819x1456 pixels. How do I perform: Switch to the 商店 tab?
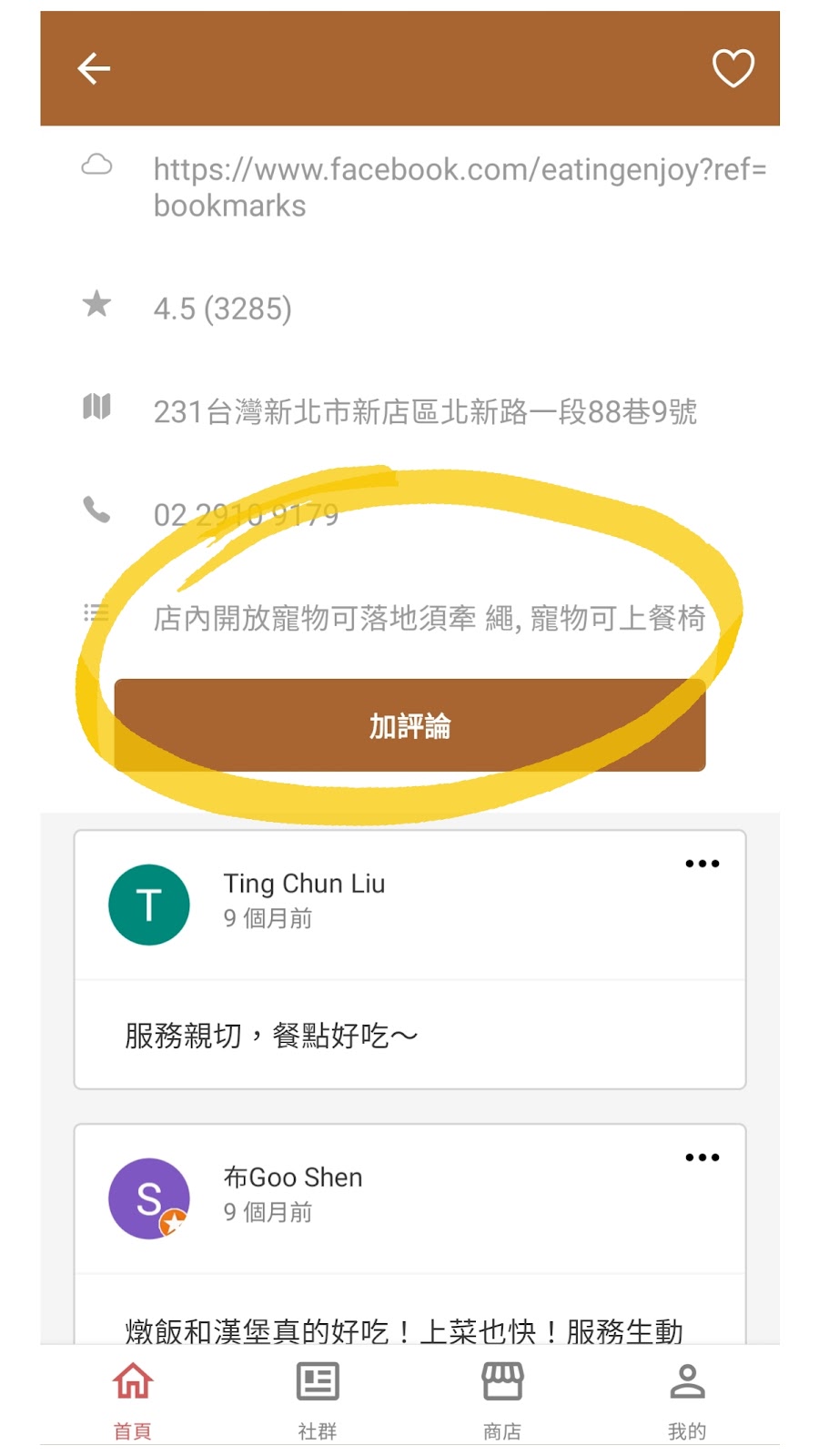(x=502, y=1397)
